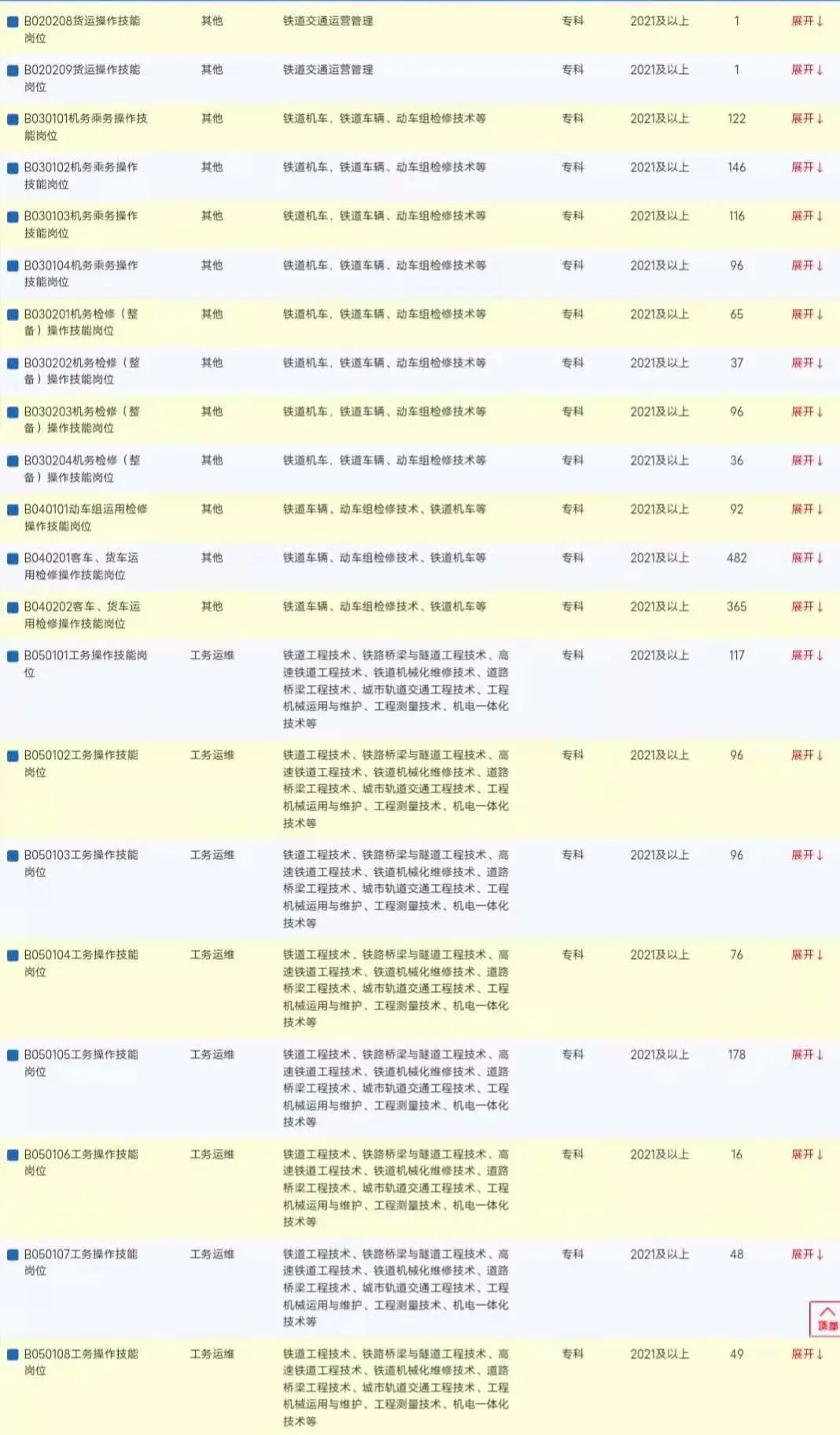Expand B050105 row with 178 openings
Image resolution: width=840 pixels, height=1435 pixels.
pos(807,1056)
